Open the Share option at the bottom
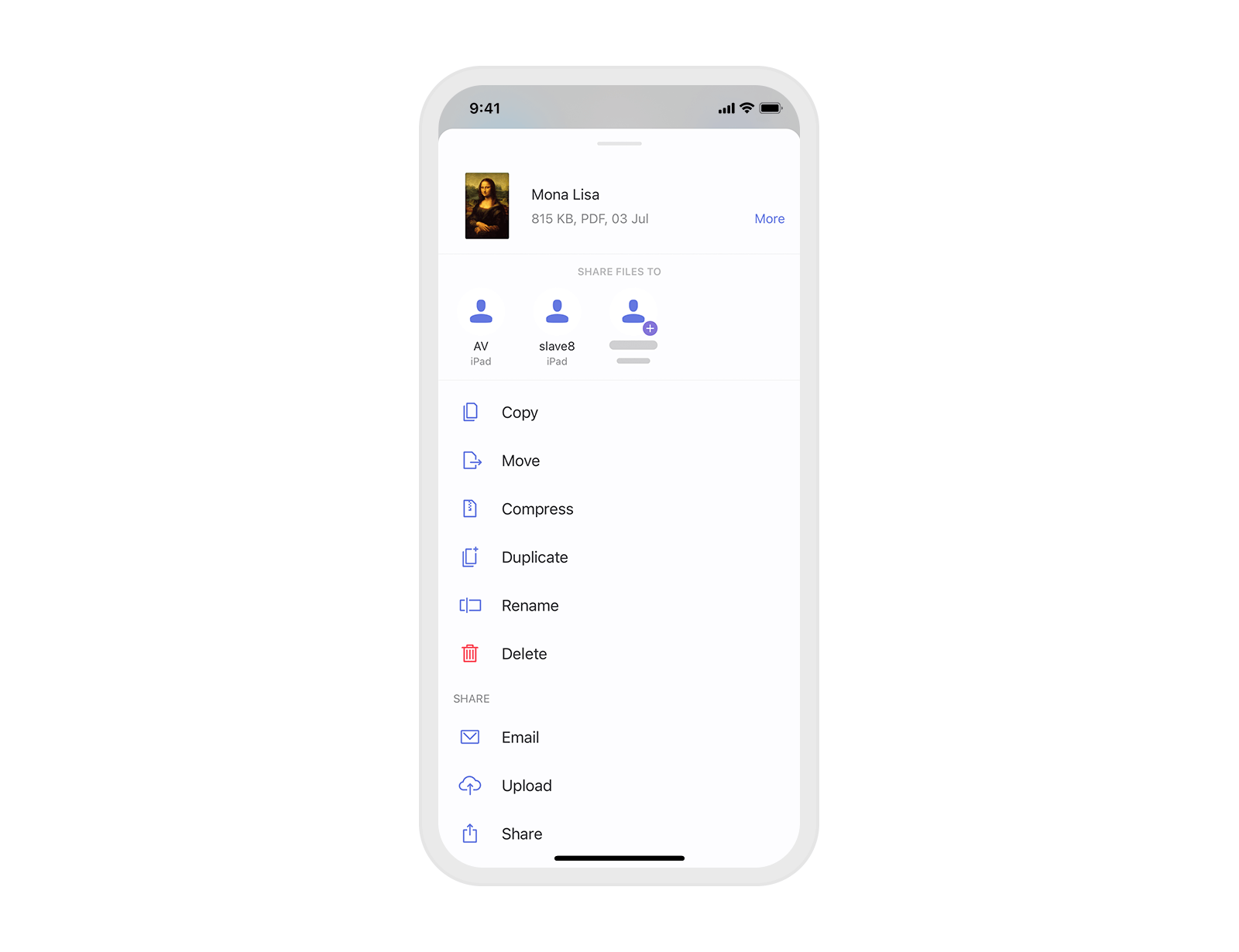 (521, 834)
